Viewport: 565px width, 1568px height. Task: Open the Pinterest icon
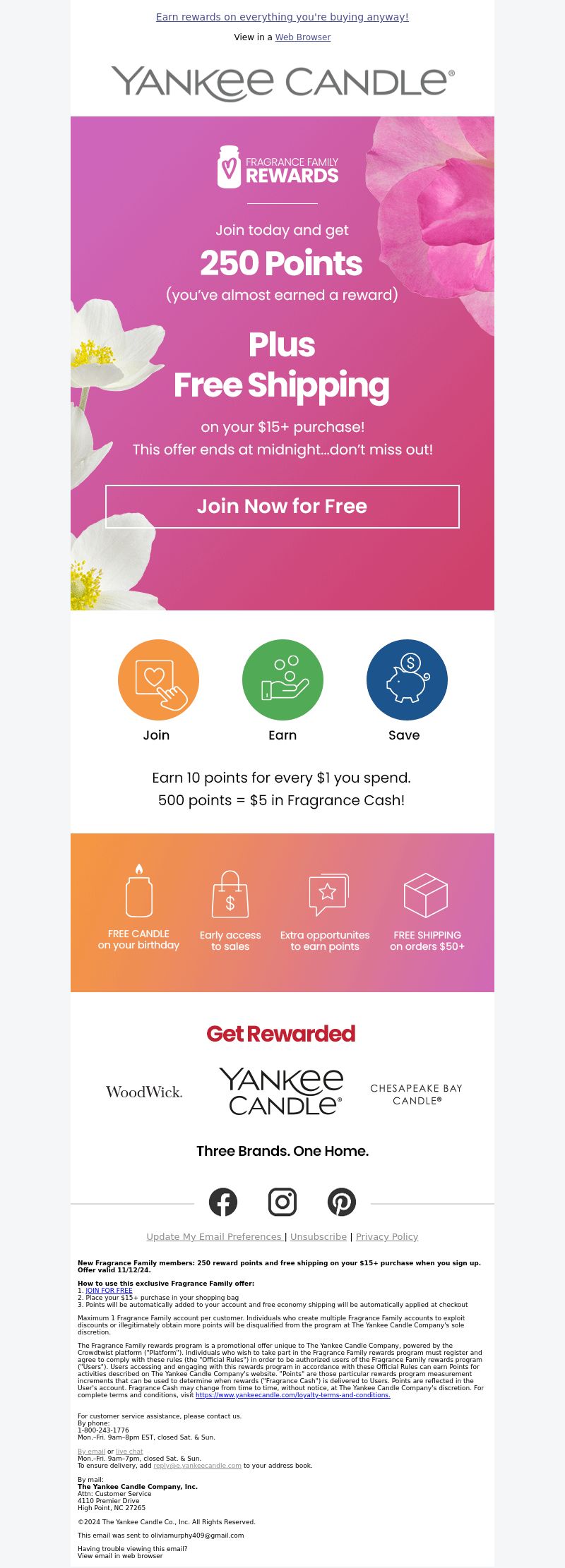tap(342, 1202)
